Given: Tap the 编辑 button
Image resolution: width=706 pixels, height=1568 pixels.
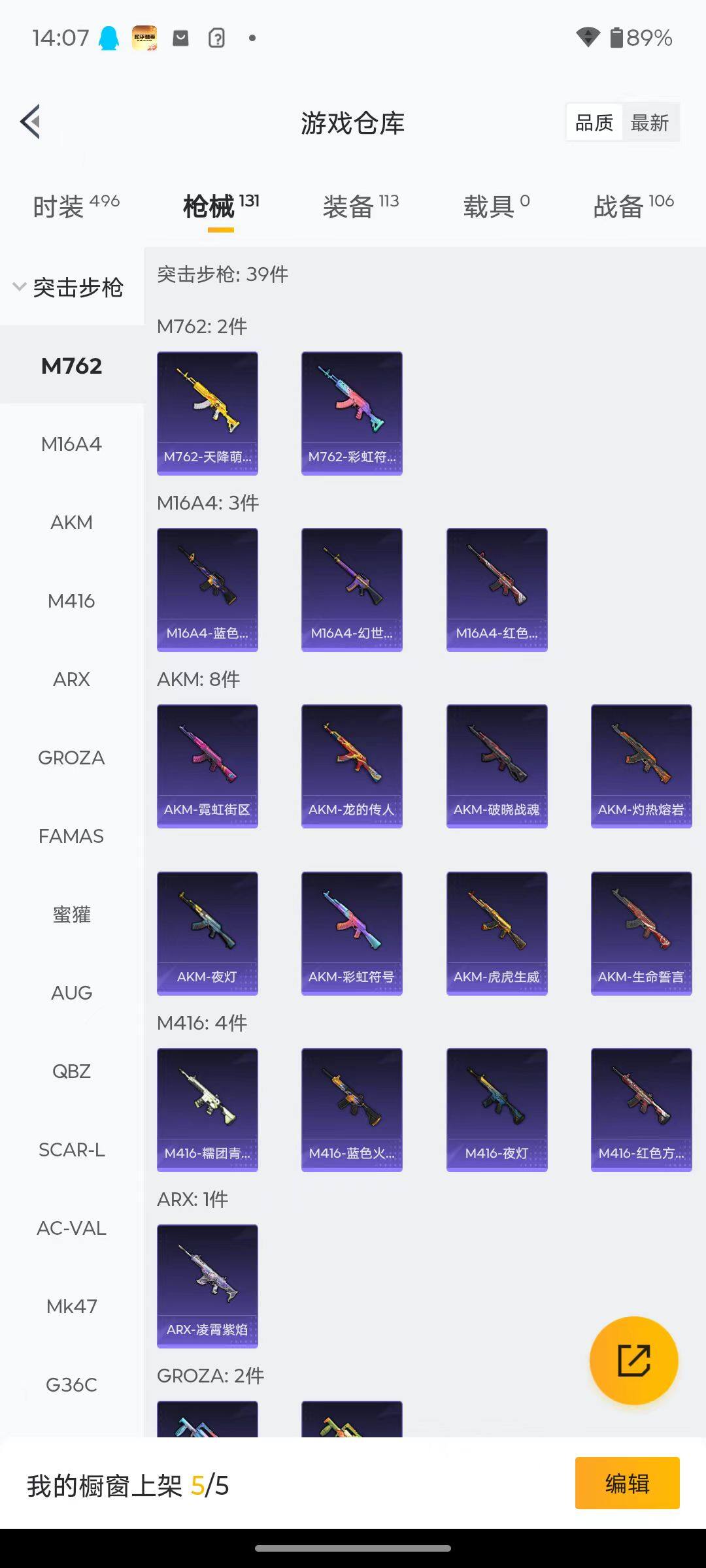Looking at the screenshot, I should tap(627, 1483).
